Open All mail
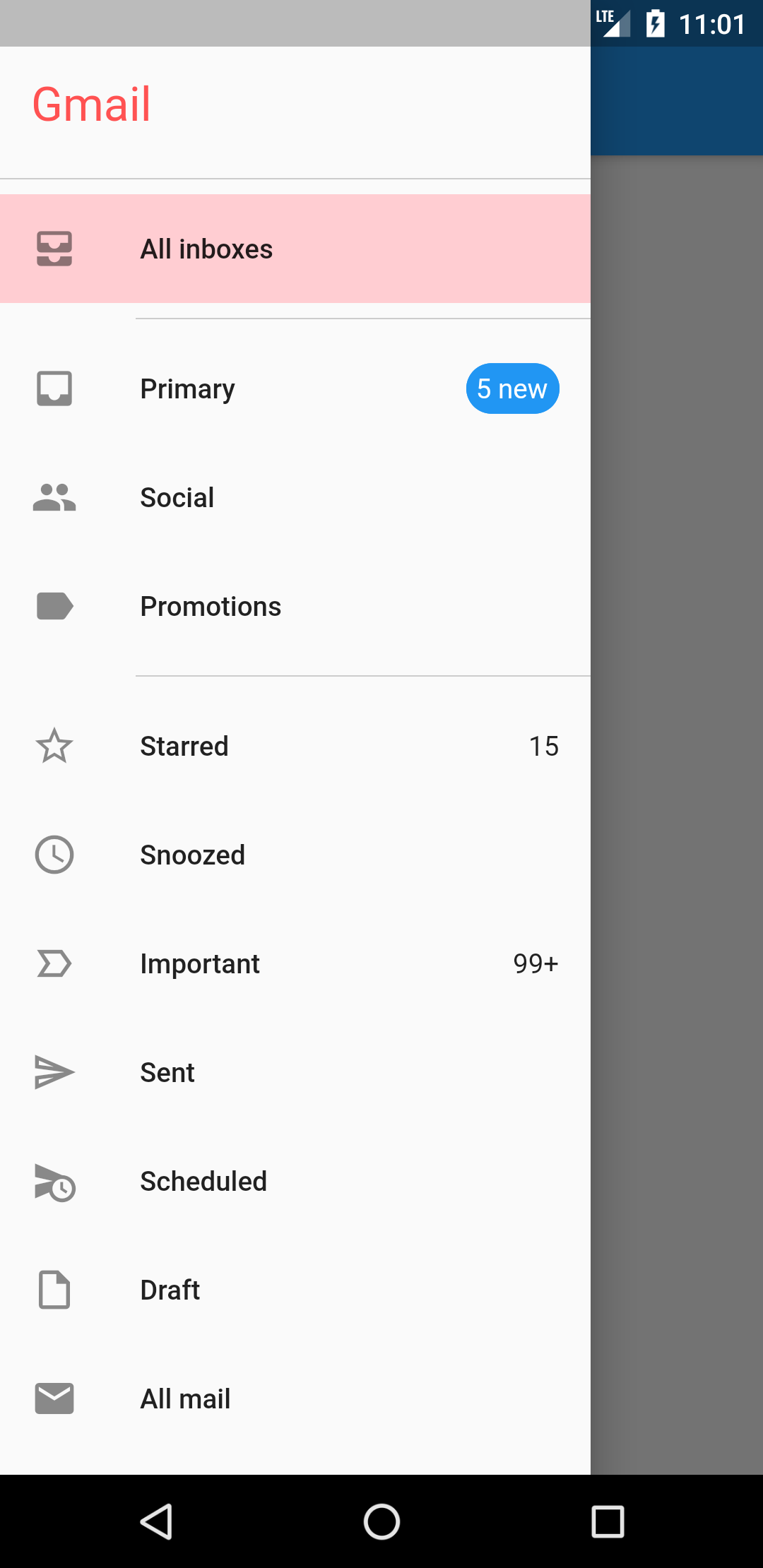This screenshot has width=763, height=1568. 295,1398
